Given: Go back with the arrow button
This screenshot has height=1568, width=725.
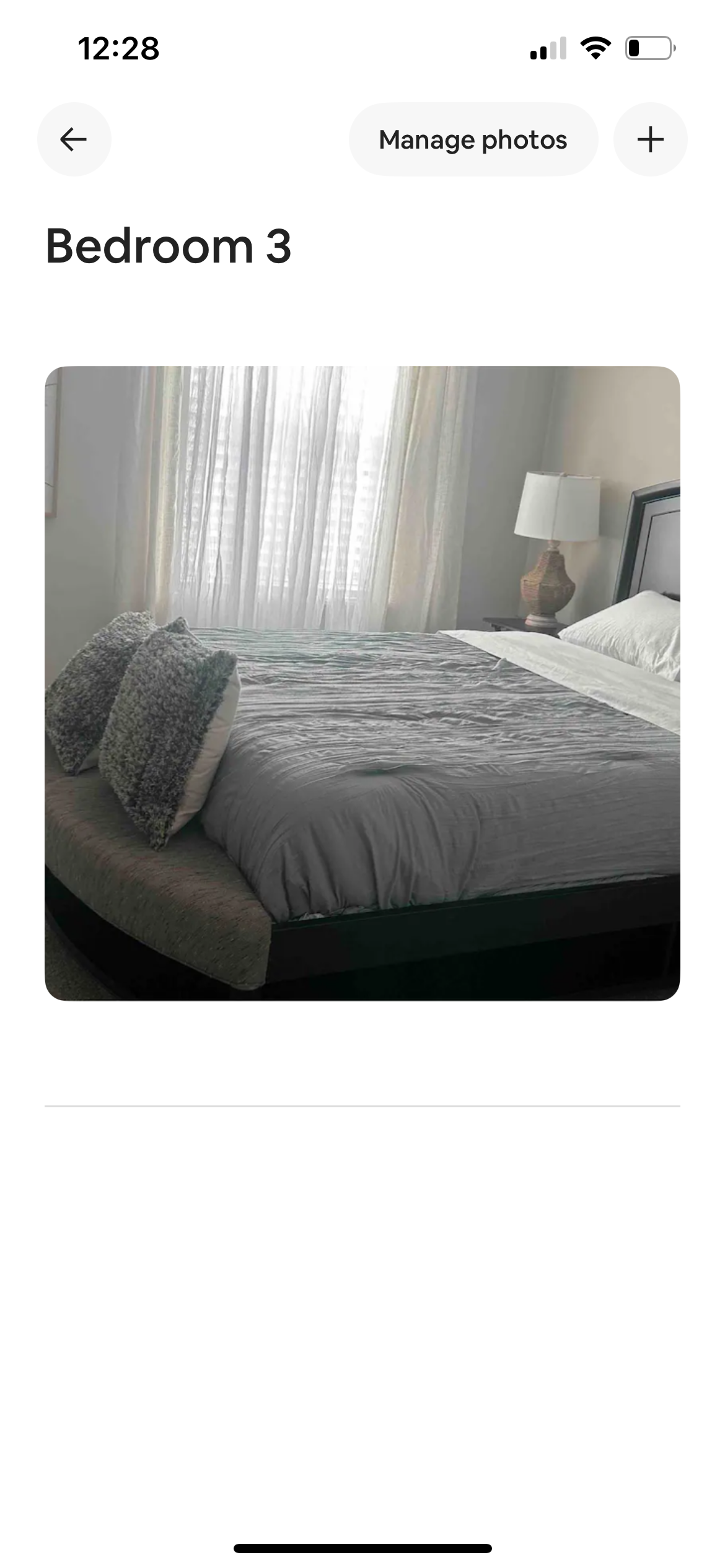Looking at the screenshot, I should click(74, 139).
